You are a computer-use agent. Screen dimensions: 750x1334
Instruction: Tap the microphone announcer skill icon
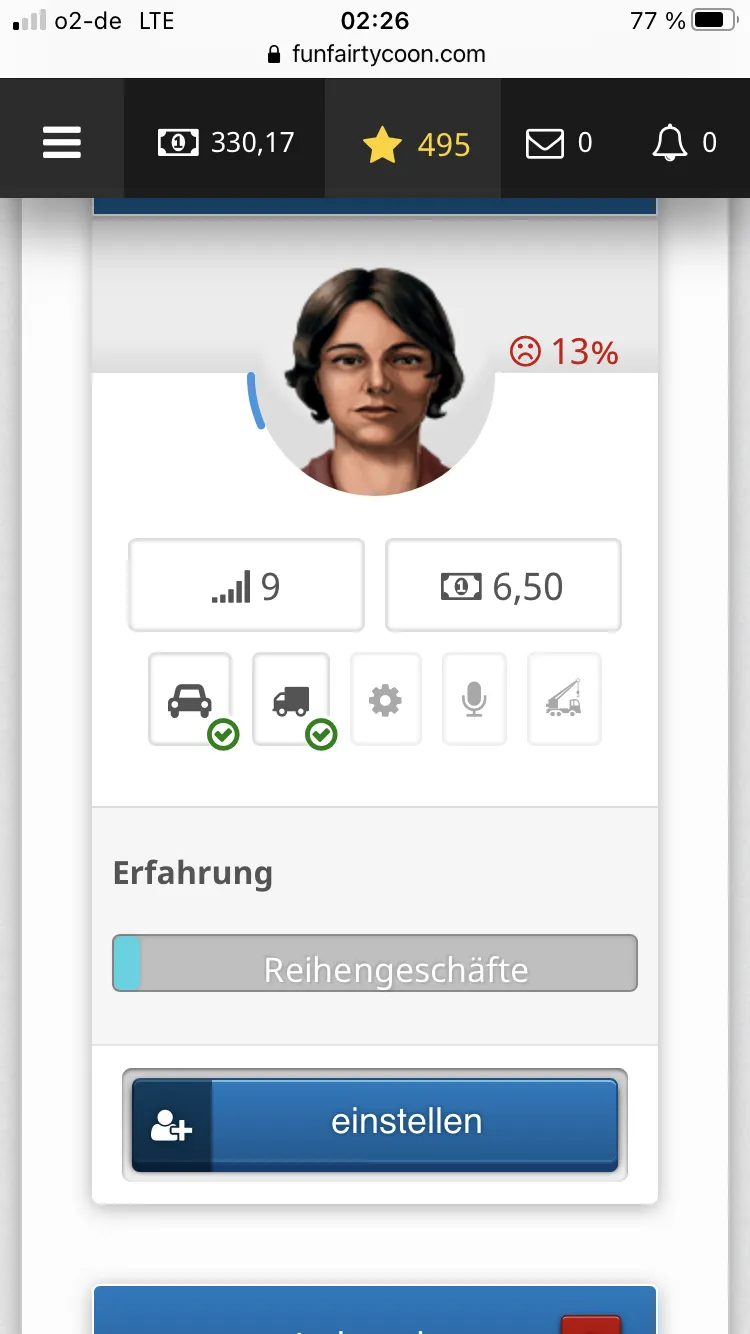point(474,700)
